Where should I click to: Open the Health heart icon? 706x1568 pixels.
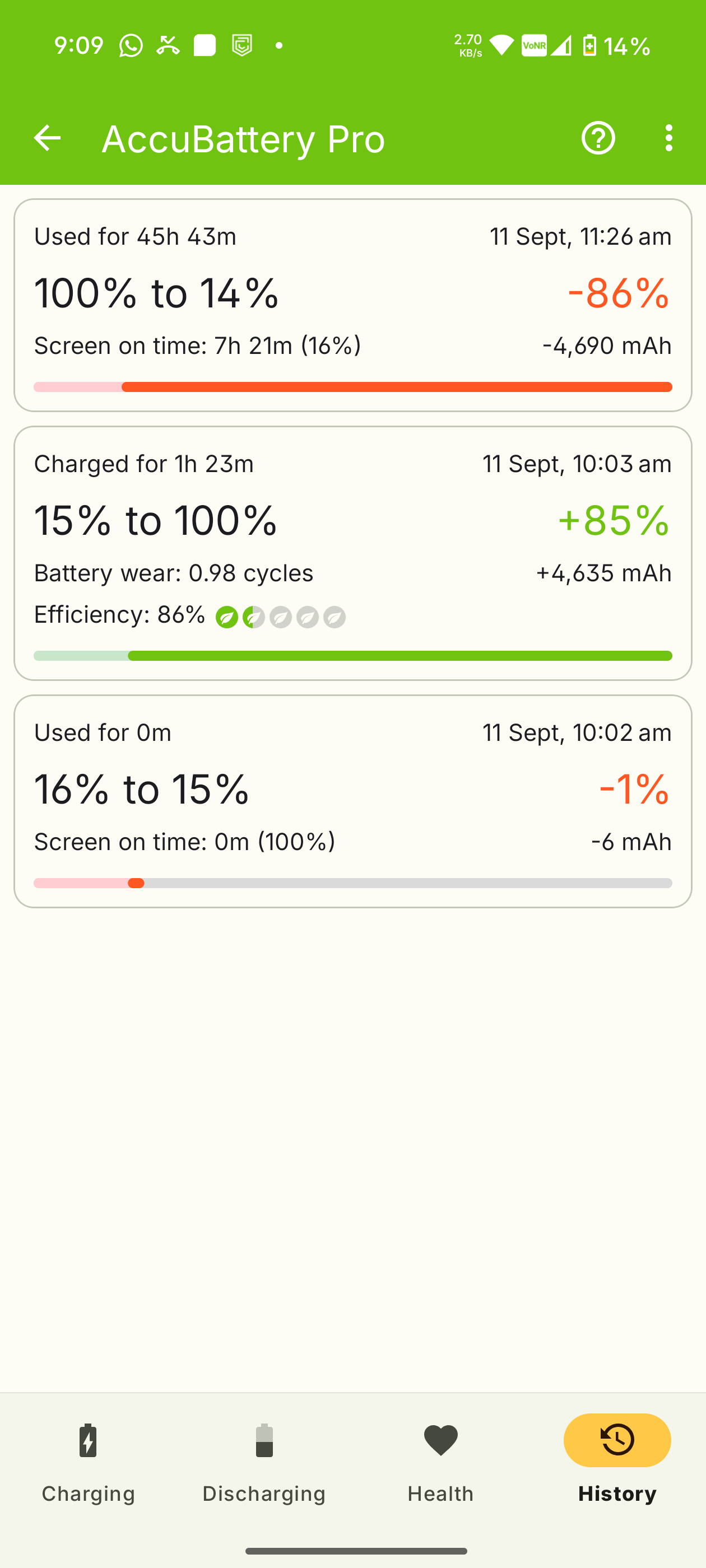[x=440, y=1440]
